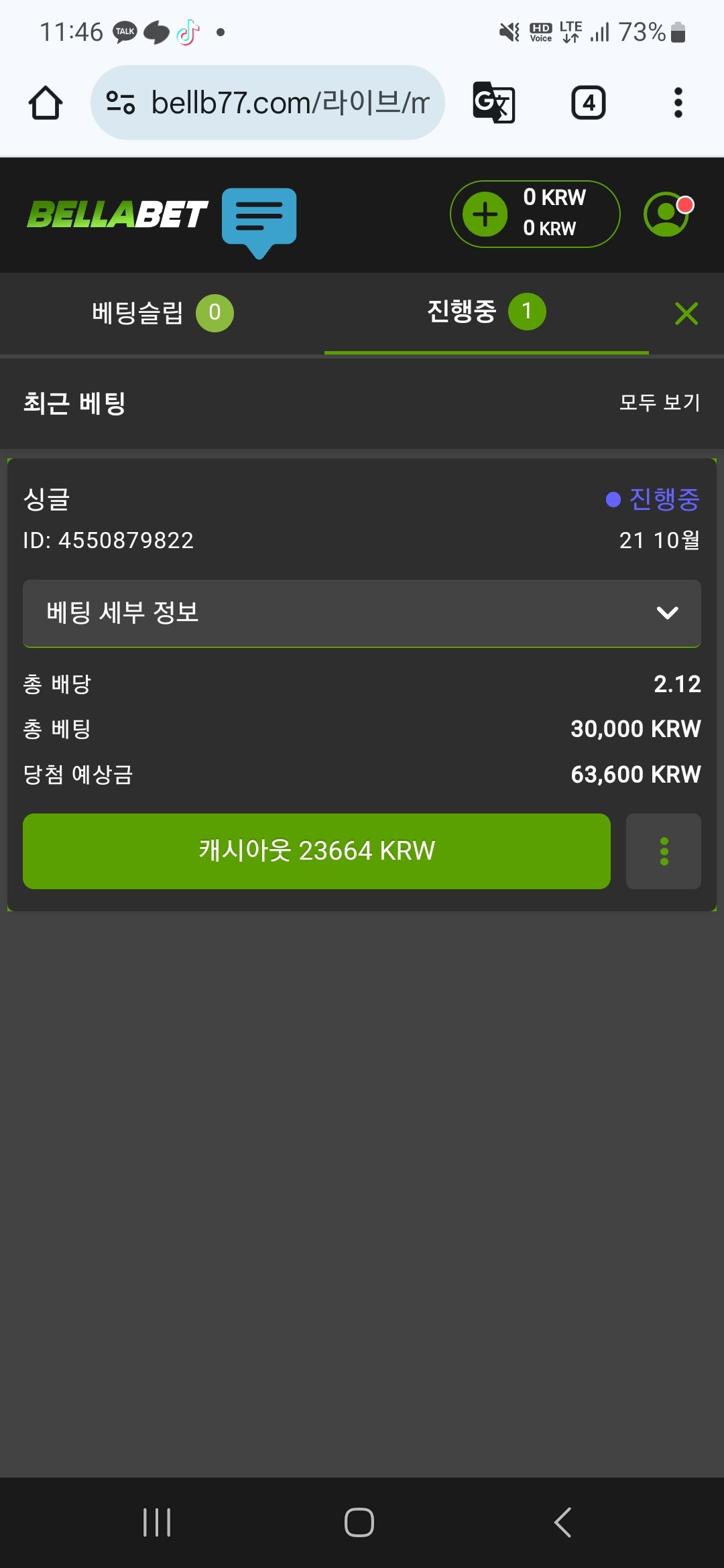Select the 진행중 tab

point(486,312)
